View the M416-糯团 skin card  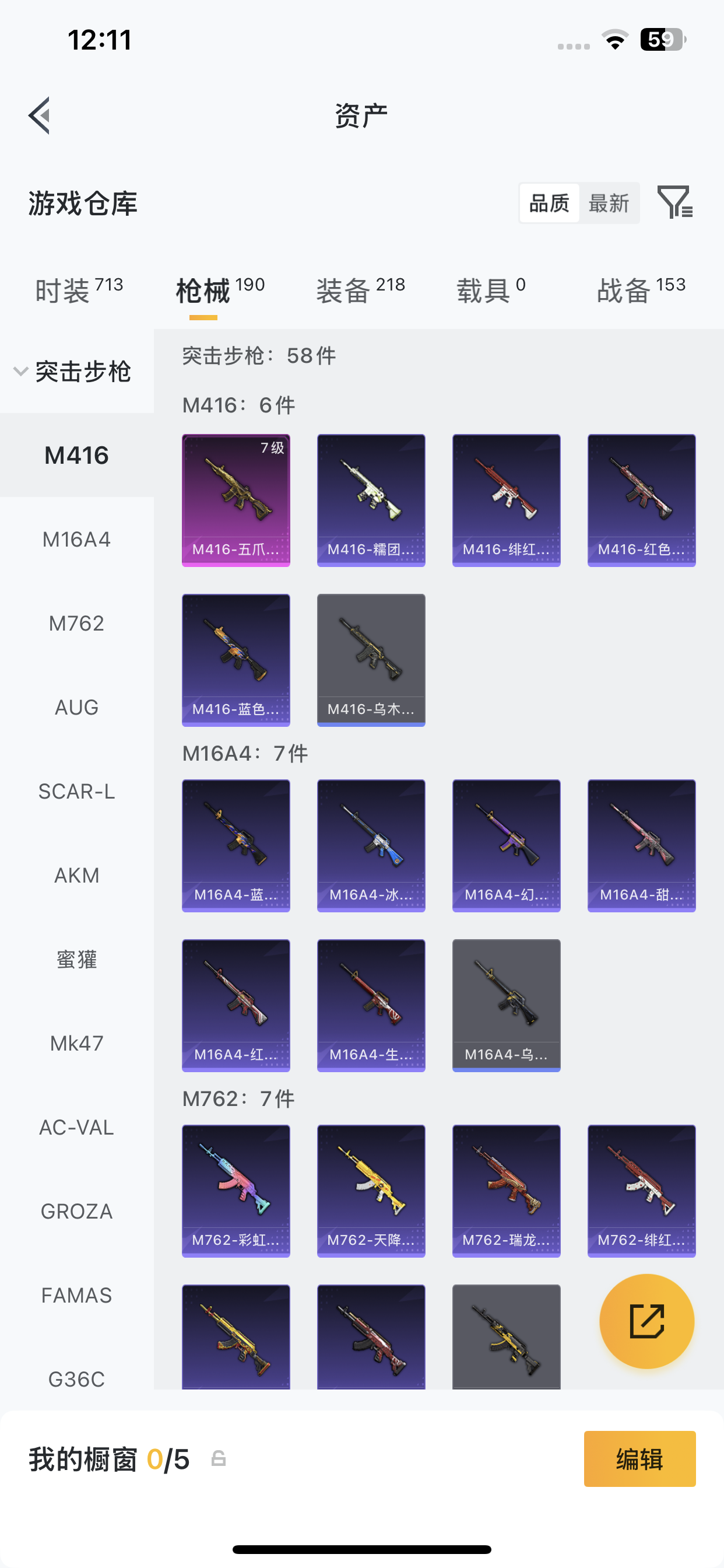click(x=371, y=500)
